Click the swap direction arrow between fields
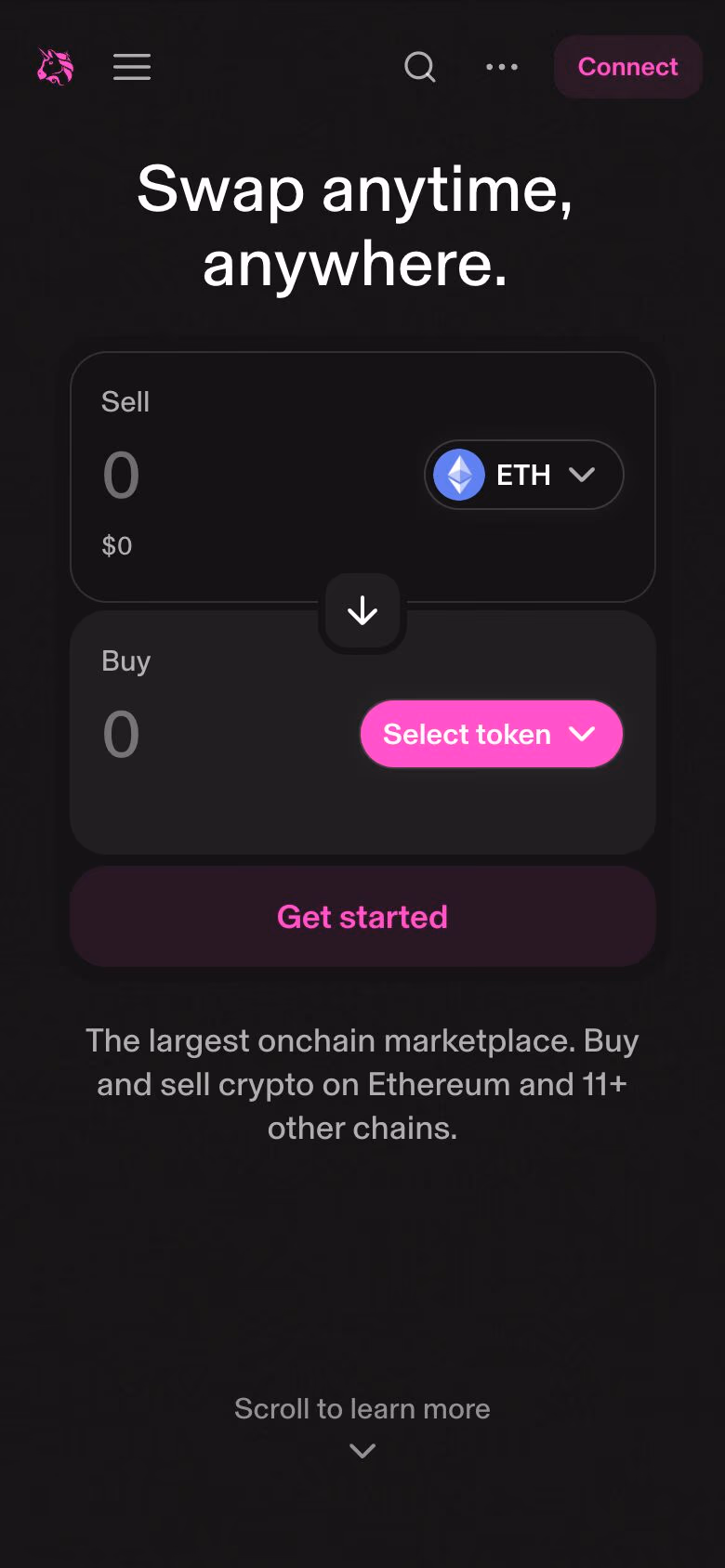The height and width of the screenshot is (1568, 725). 362,611
